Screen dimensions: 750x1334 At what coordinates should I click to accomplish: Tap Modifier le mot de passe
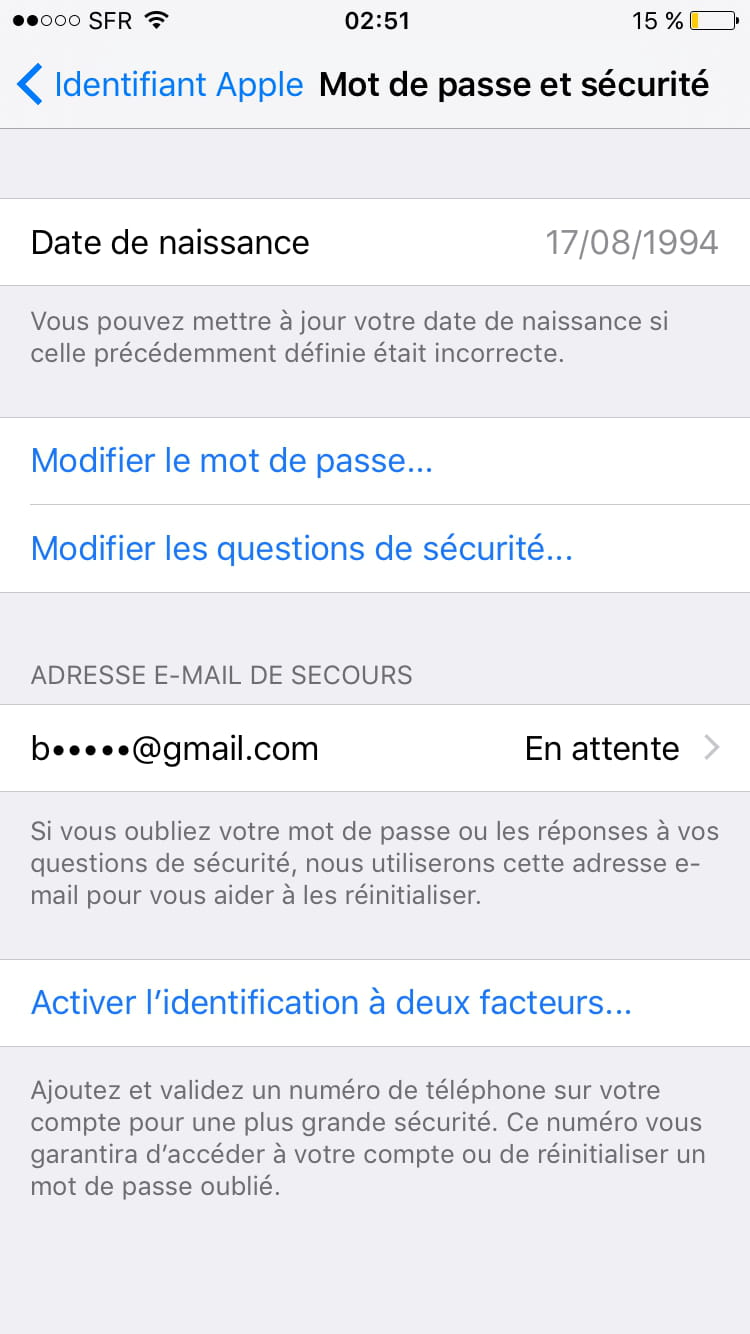pyautogui.click(x=232, y=461)
